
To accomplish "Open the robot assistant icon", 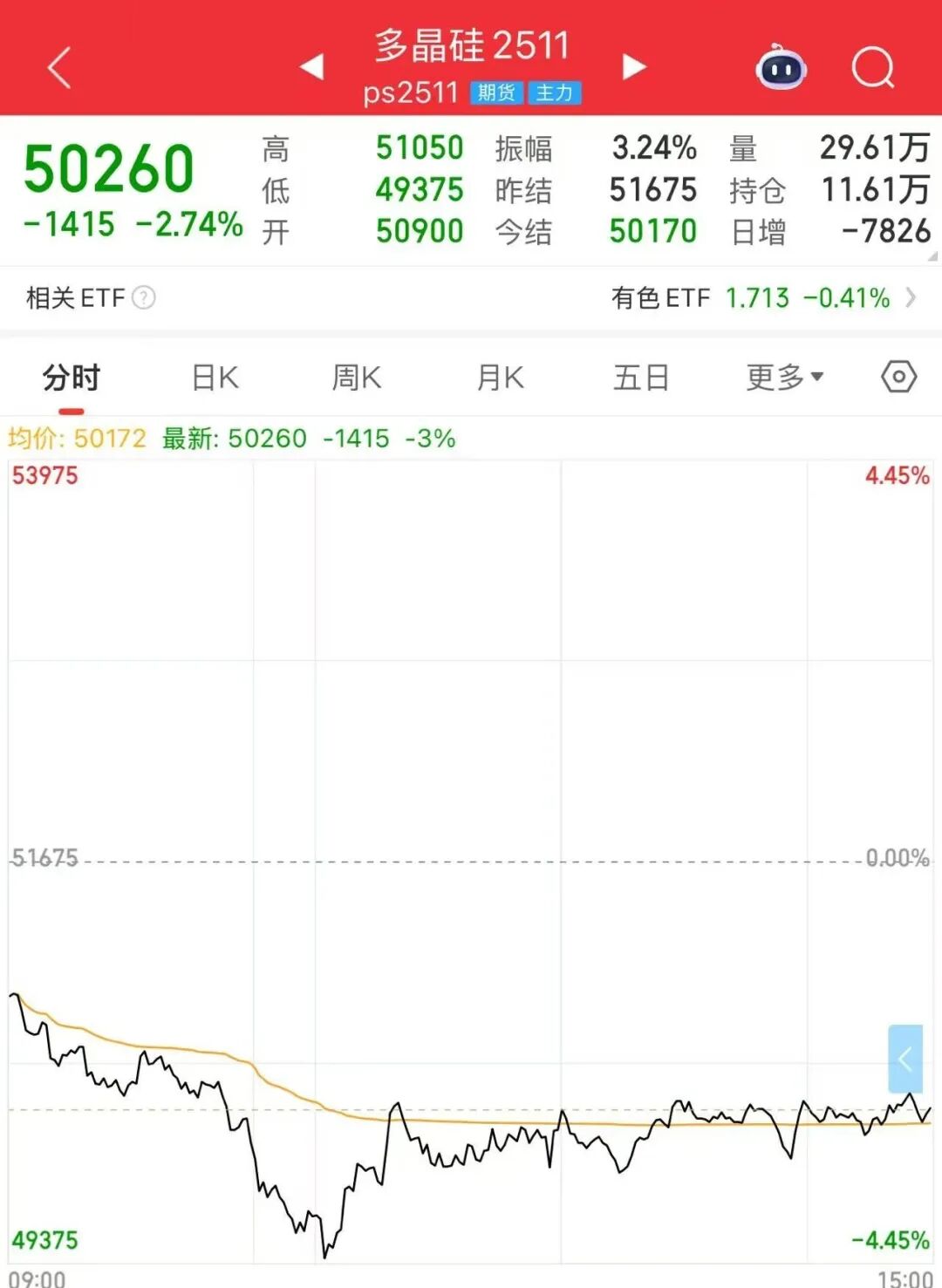I will click(781, 67).
